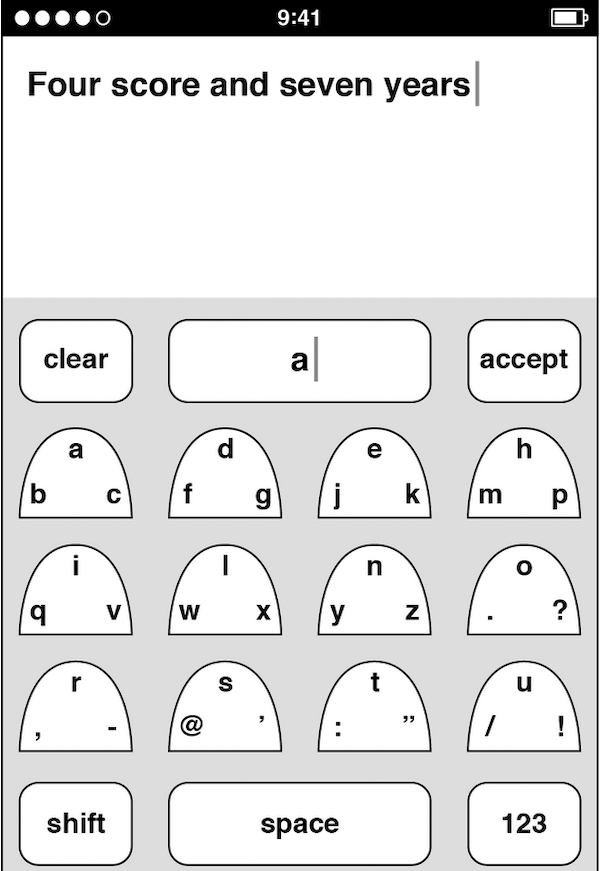600x871 pixels.
Task: Switch to the 123 numeric keyboard
Action: [523, 824]
